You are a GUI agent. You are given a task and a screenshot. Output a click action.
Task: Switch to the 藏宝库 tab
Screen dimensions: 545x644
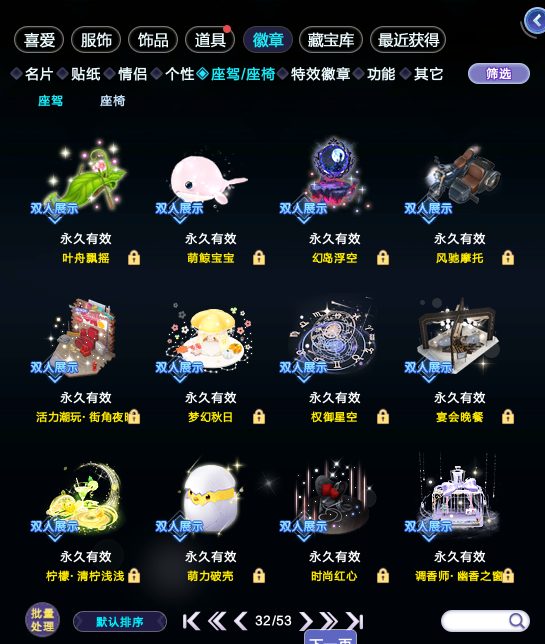pyautogui.click(x=331, y=40)
